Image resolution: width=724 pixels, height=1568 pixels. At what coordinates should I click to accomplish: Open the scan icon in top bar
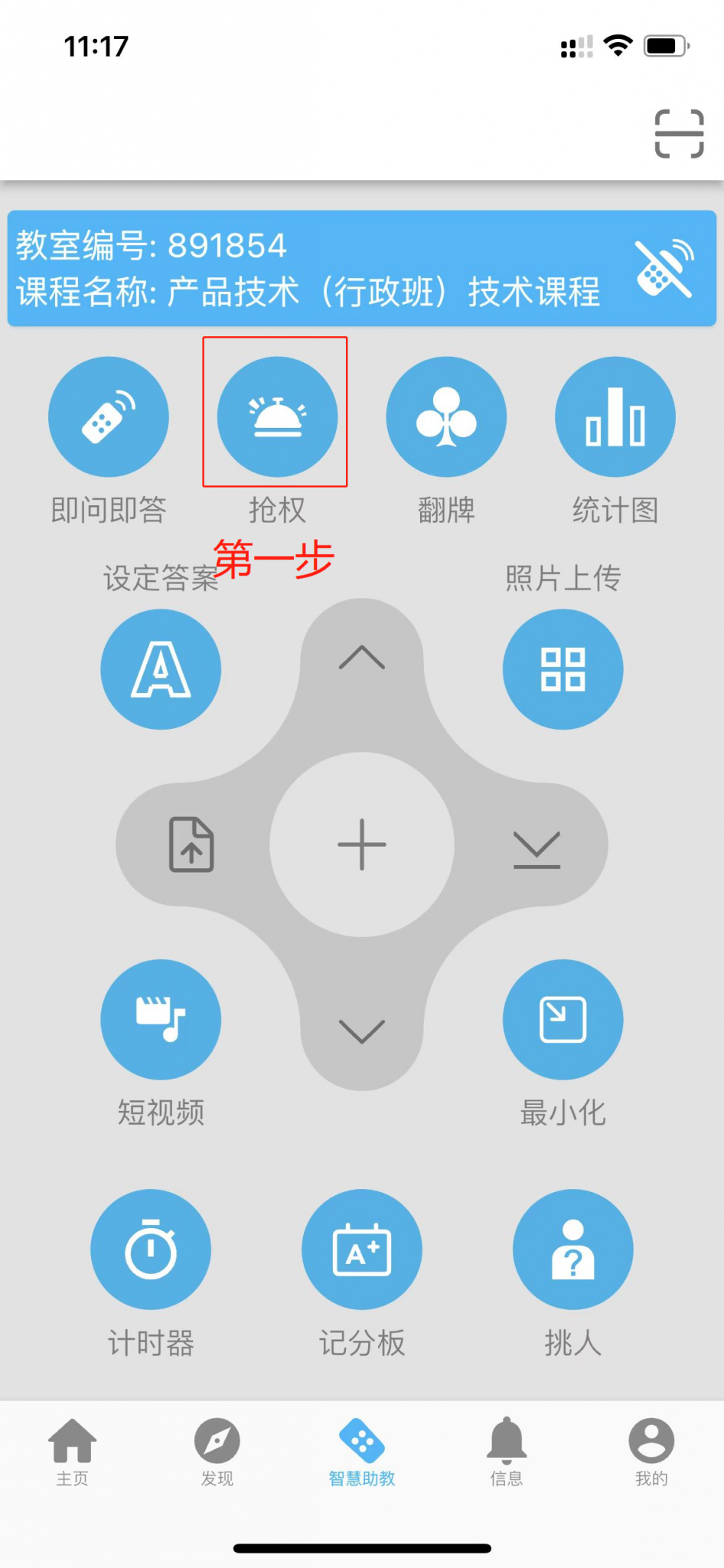pyautogui.click(x=679, y=134)
